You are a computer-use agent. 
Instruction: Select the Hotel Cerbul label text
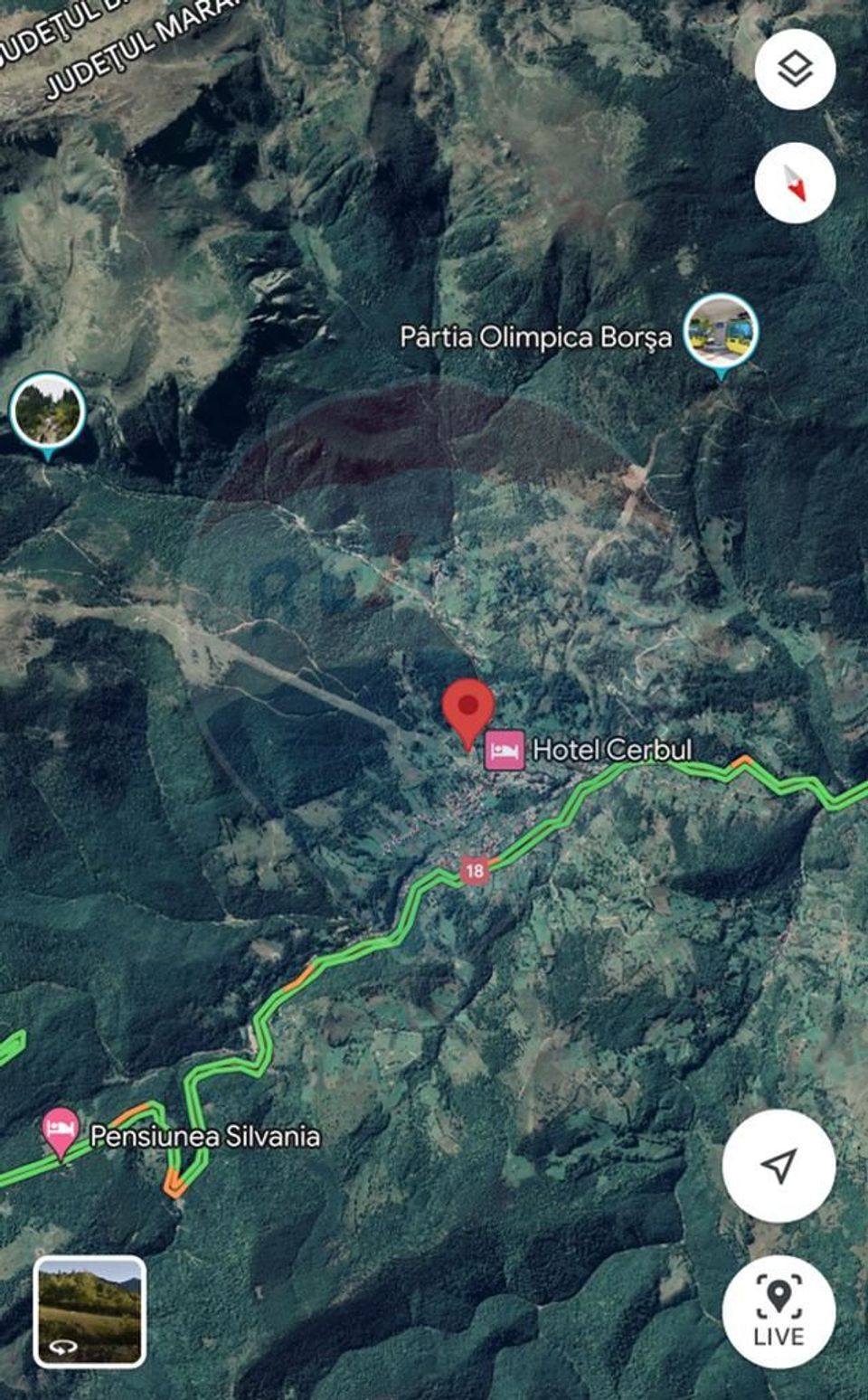613,750
